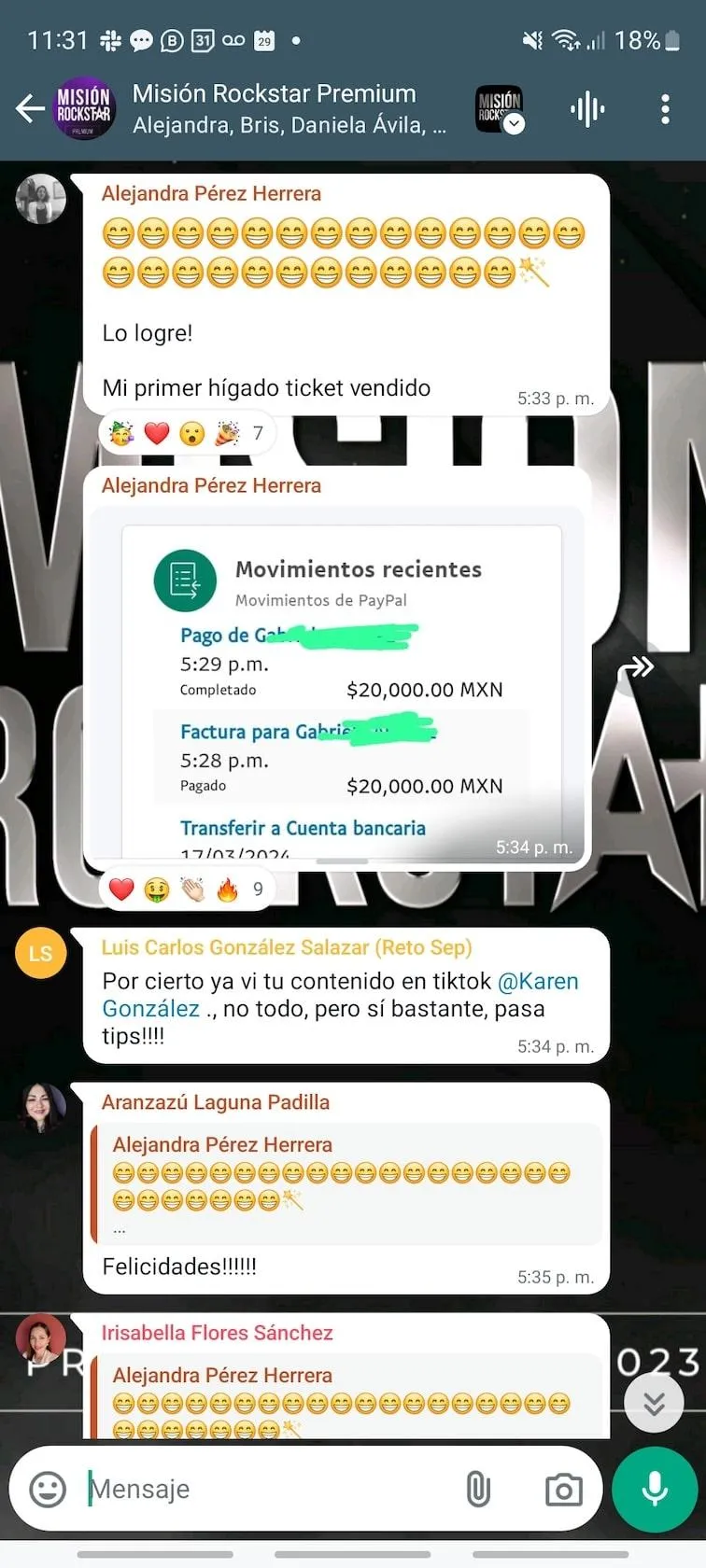Attach a file to the message
This screenshot has width=706, height=1568.
point(477,1490)
